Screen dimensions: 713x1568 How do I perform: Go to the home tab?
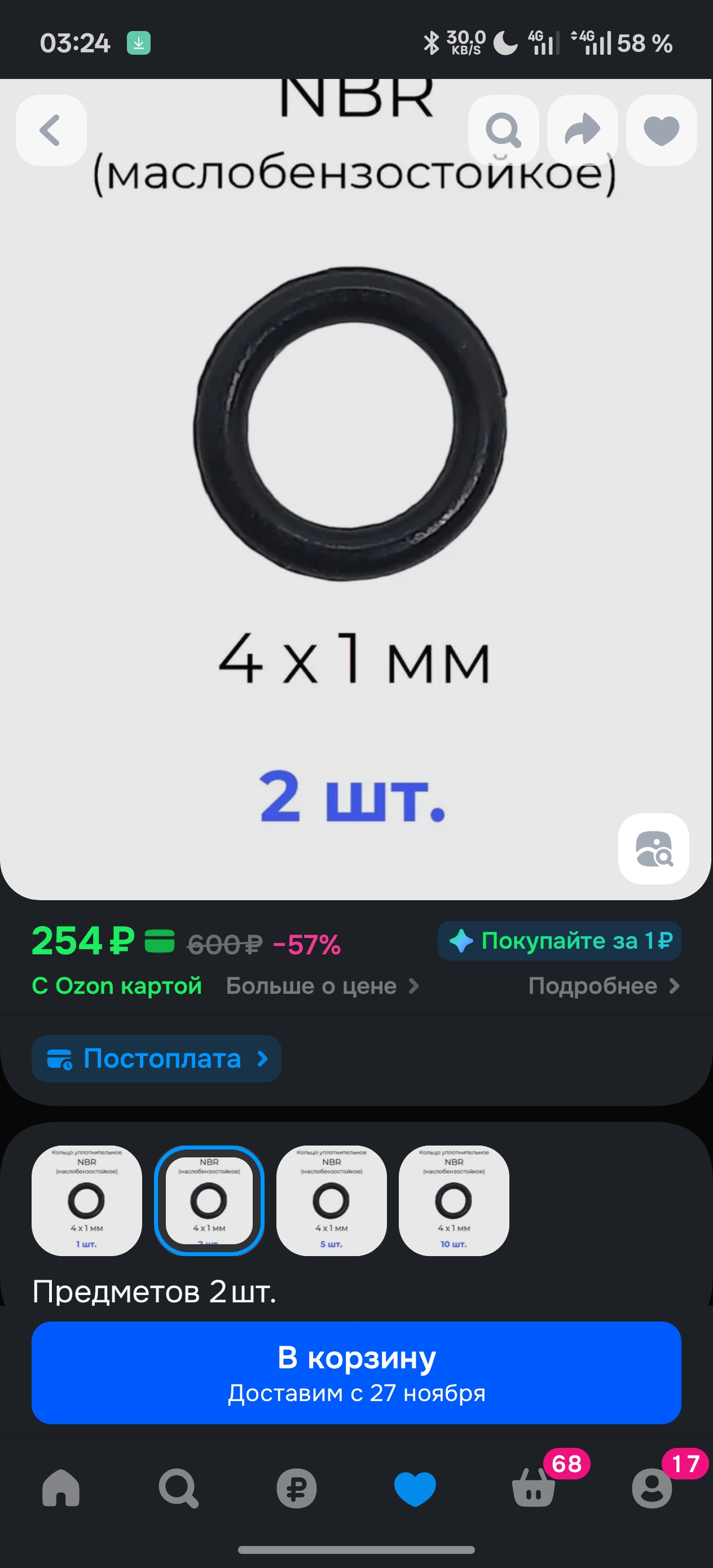[61, 1488]
